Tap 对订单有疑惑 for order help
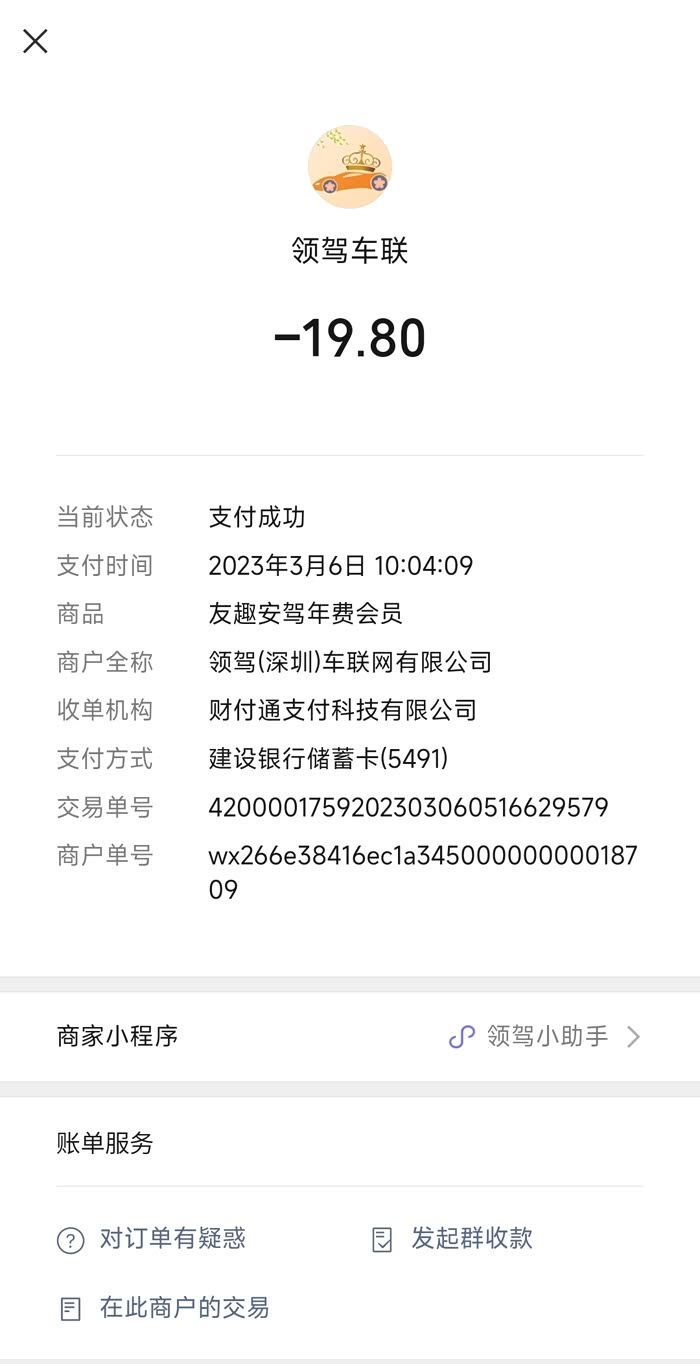The height and width of the screenshot is (1364, 700). coord(171,1239)
